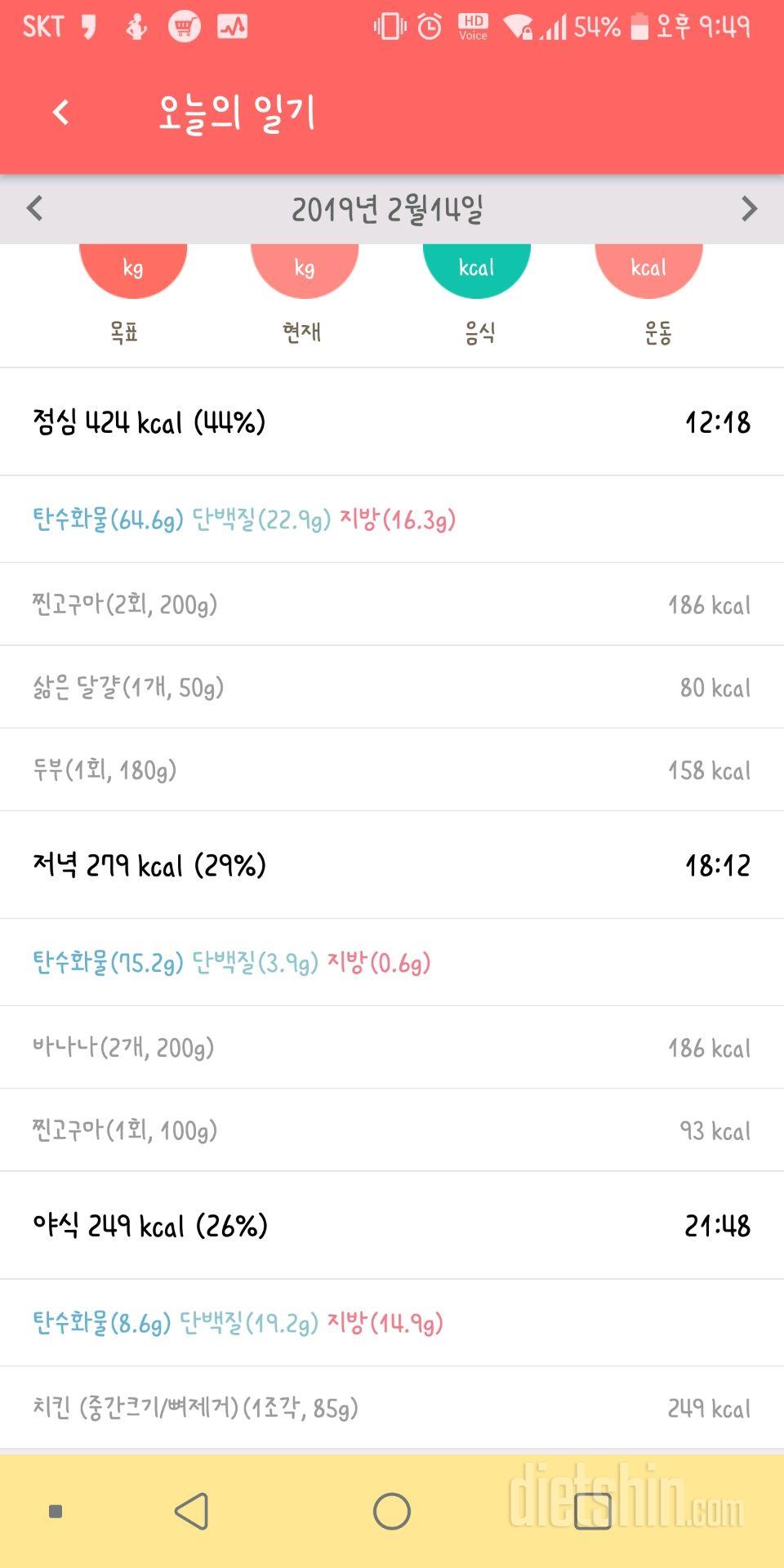The image size is (784, 1568).
Task: Open 두부 180g food item
Action: (x=392, y=770)
